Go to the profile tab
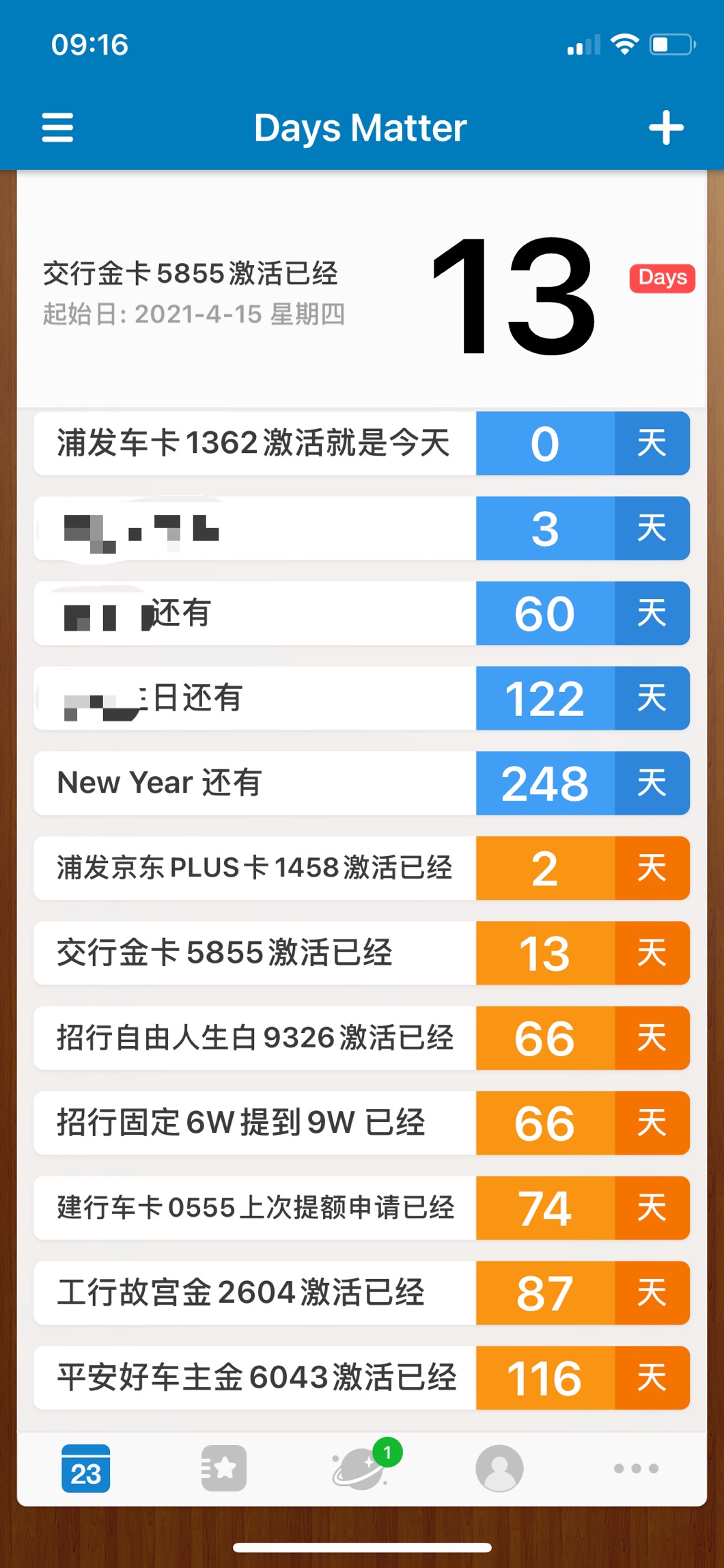The width and height of the screenshot is (724, 1568). coord(499,1468)
